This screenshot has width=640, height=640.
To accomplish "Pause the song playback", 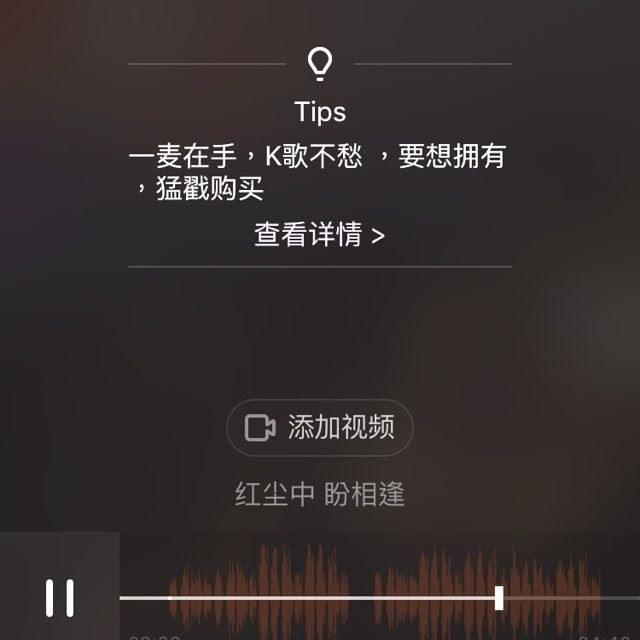I will tap(60, 597).
